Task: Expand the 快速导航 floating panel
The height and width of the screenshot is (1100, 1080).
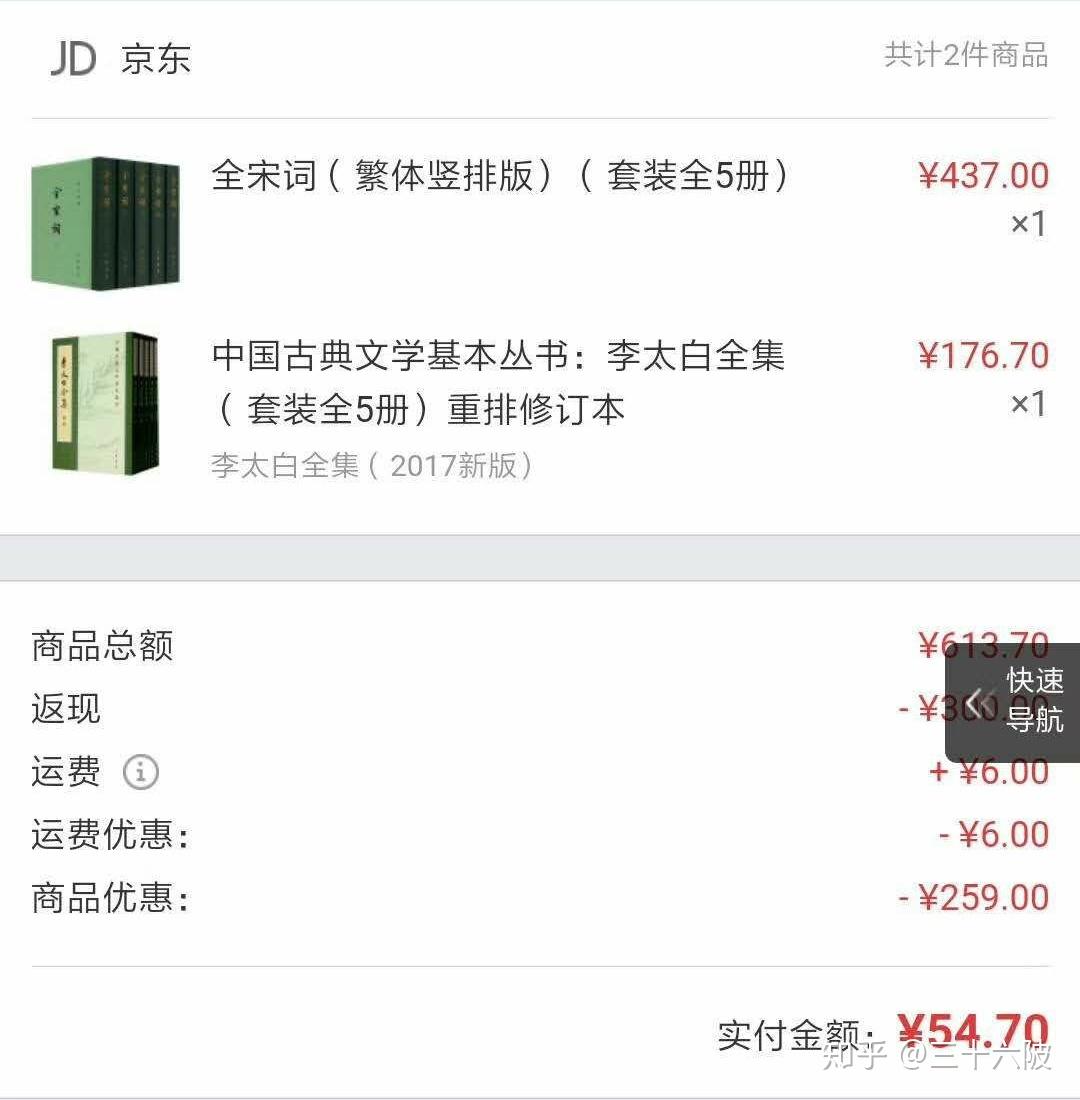Action: pyautogui.click(x=1010, y=702)
